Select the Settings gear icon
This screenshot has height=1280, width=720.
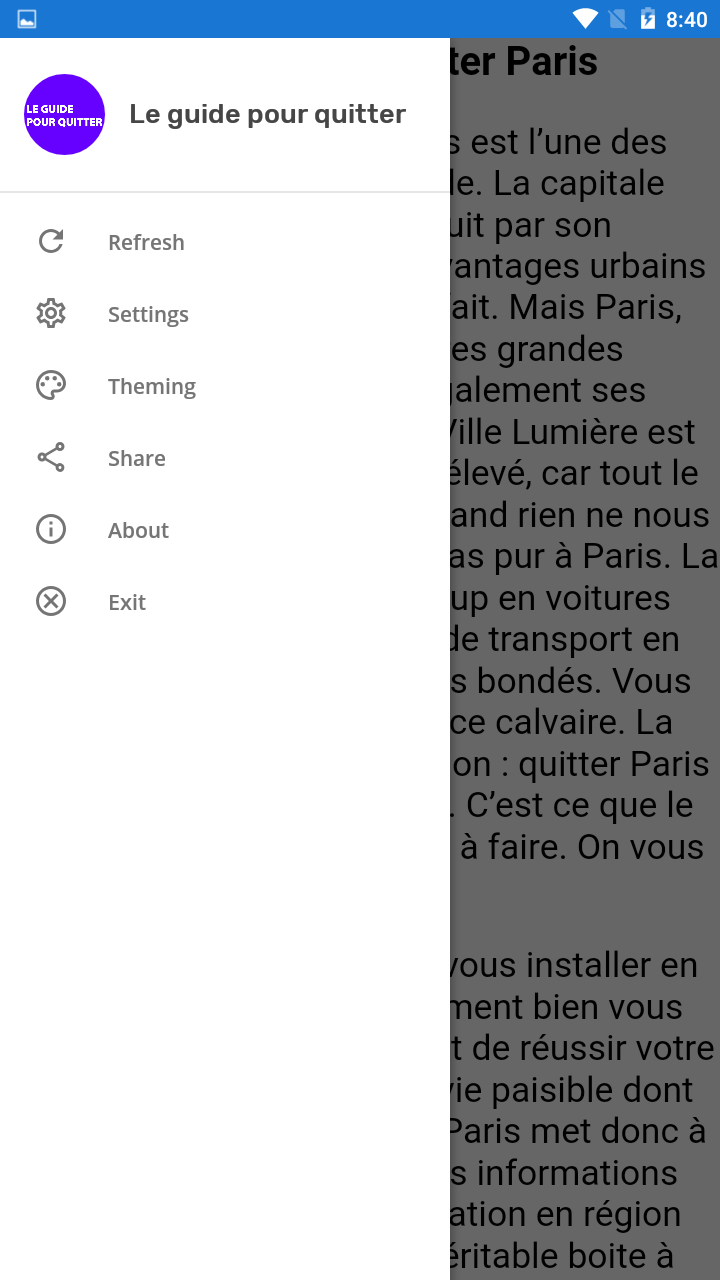click(50, 313)
